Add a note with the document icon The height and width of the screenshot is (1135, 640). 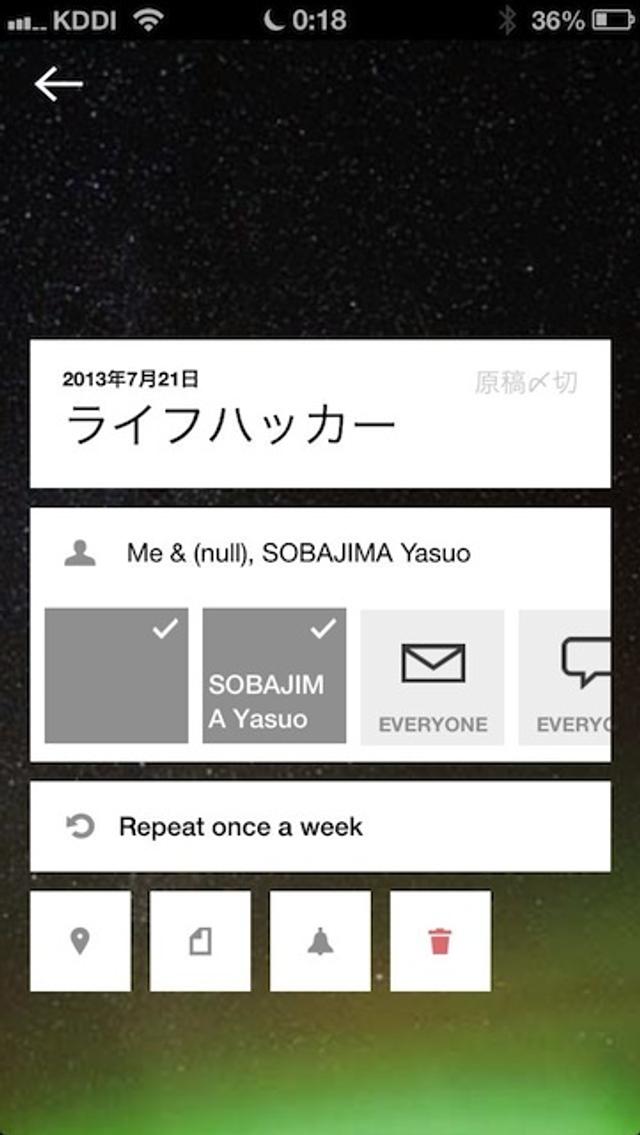(x=200, y=941)
